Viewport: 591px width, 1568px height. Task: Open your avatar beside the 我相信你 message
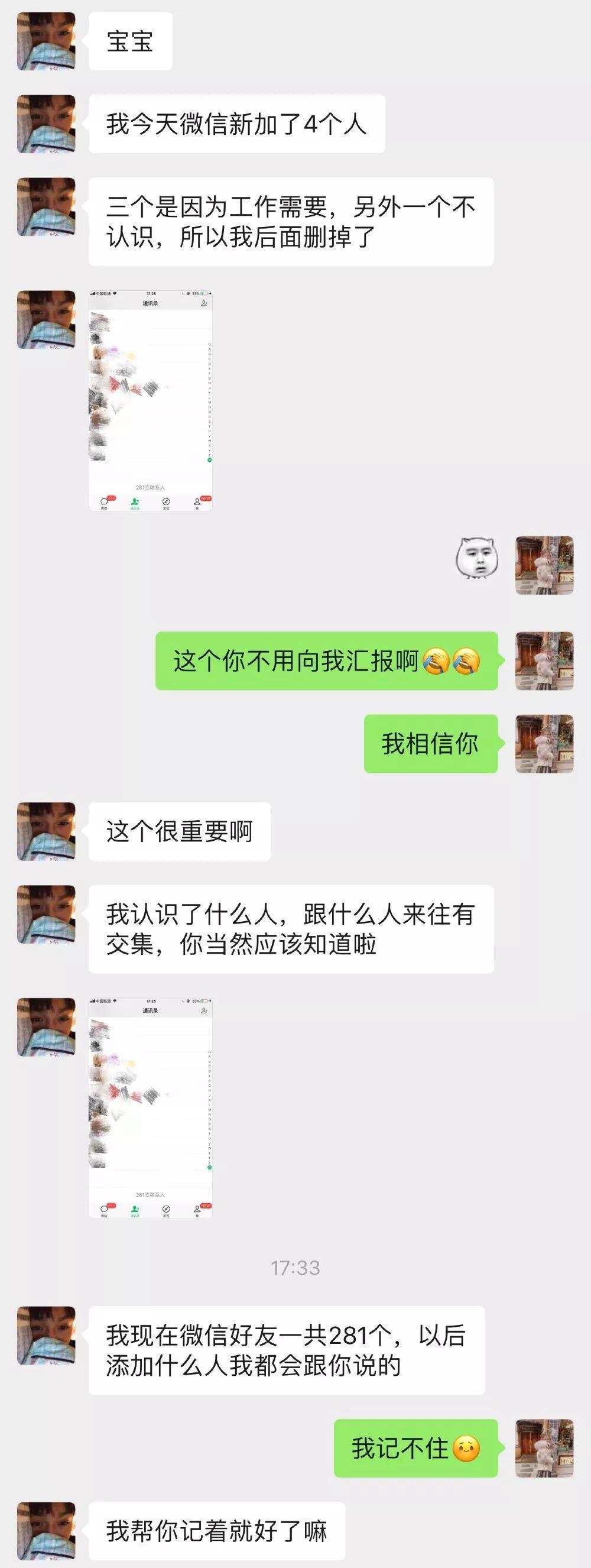click(544, 744)
